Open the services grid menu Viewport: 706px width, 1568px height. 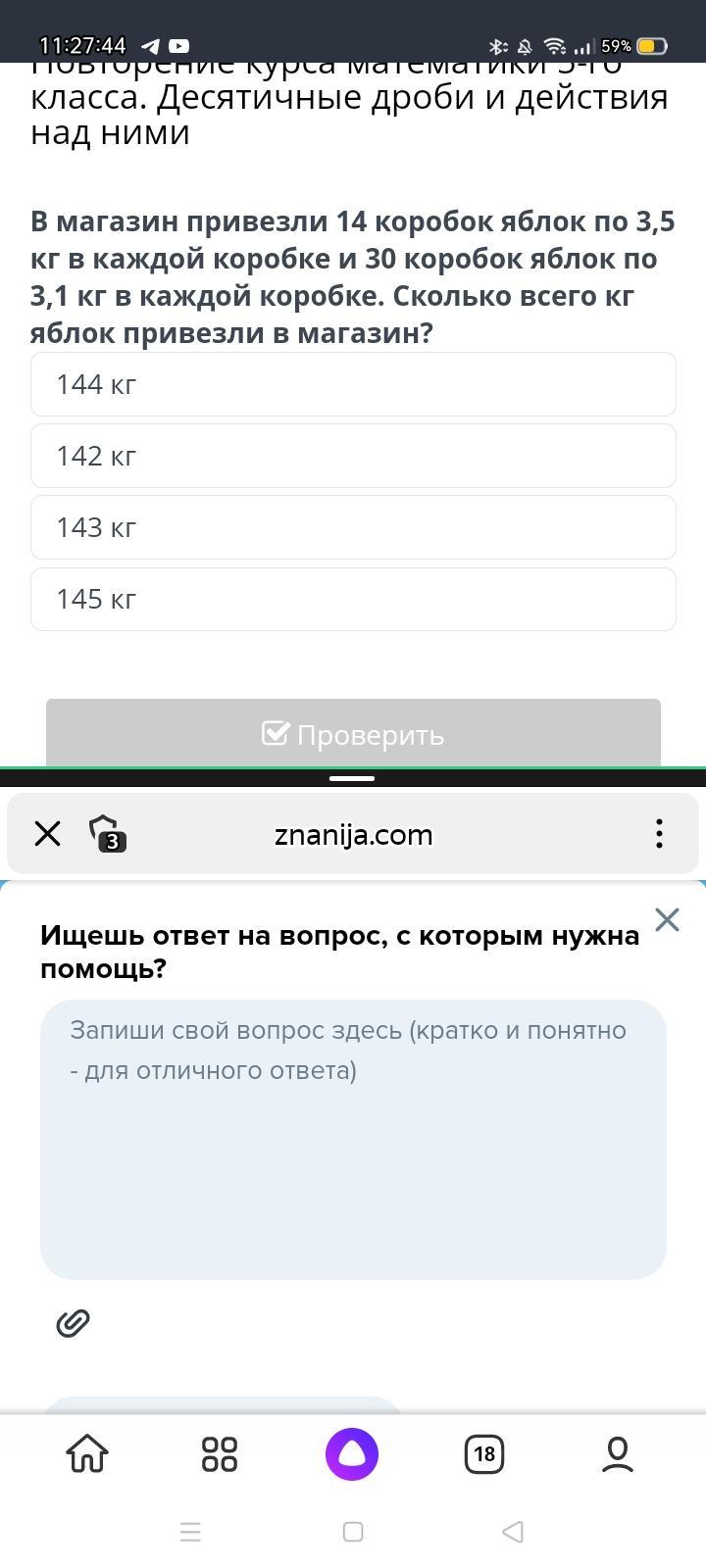point(219,1453)
